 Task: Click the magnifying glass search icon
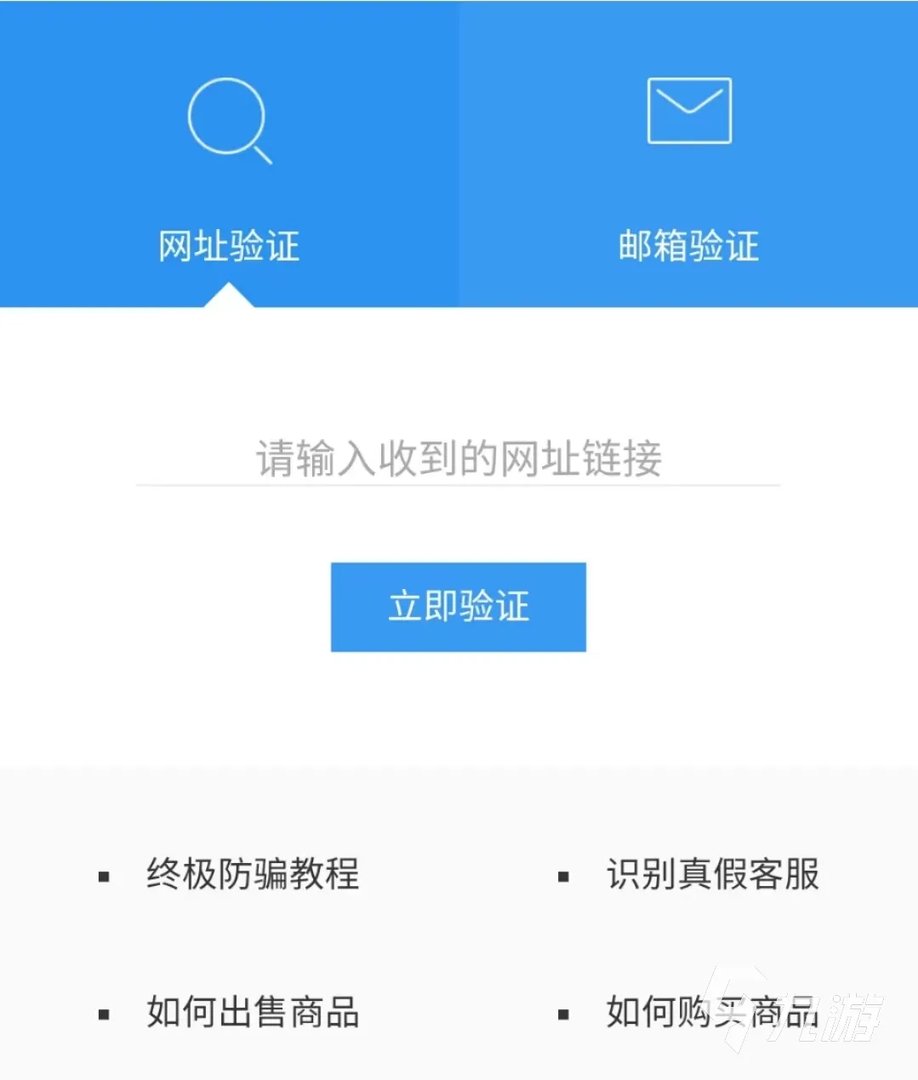(x=229, y=117)
